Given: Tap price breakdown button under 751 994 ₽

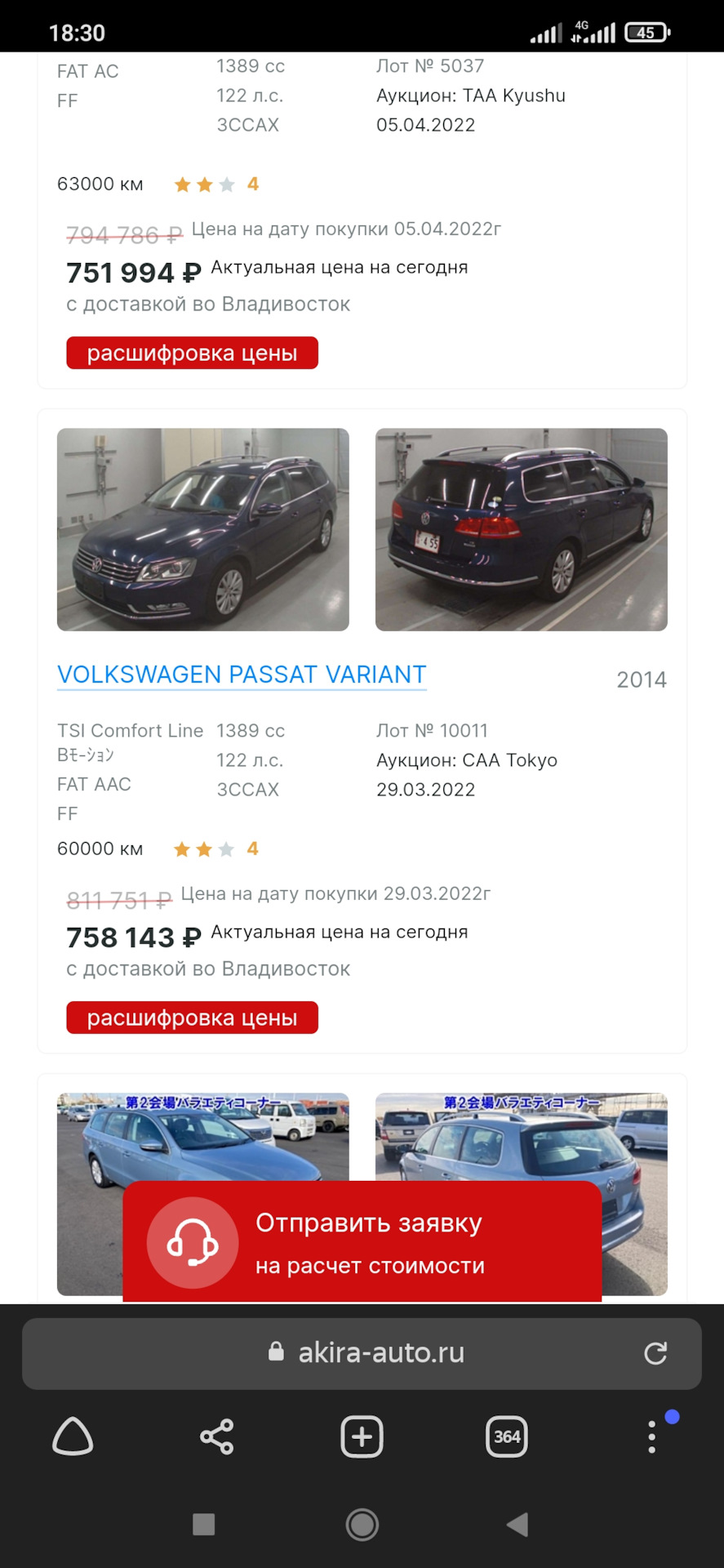Looking at the screenshot, I should (x=192, y=353).
